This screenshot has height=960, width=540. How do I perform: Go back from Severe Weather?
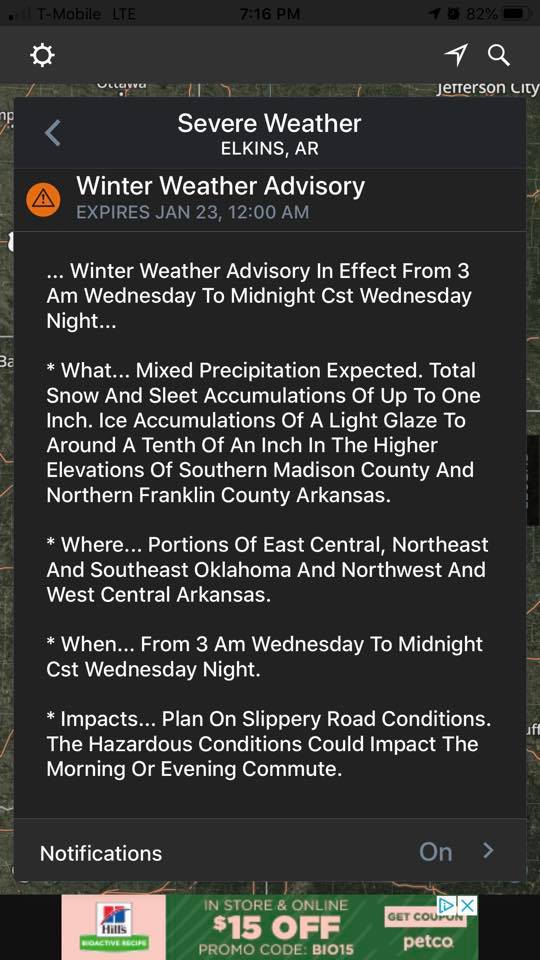coord(53,133)
